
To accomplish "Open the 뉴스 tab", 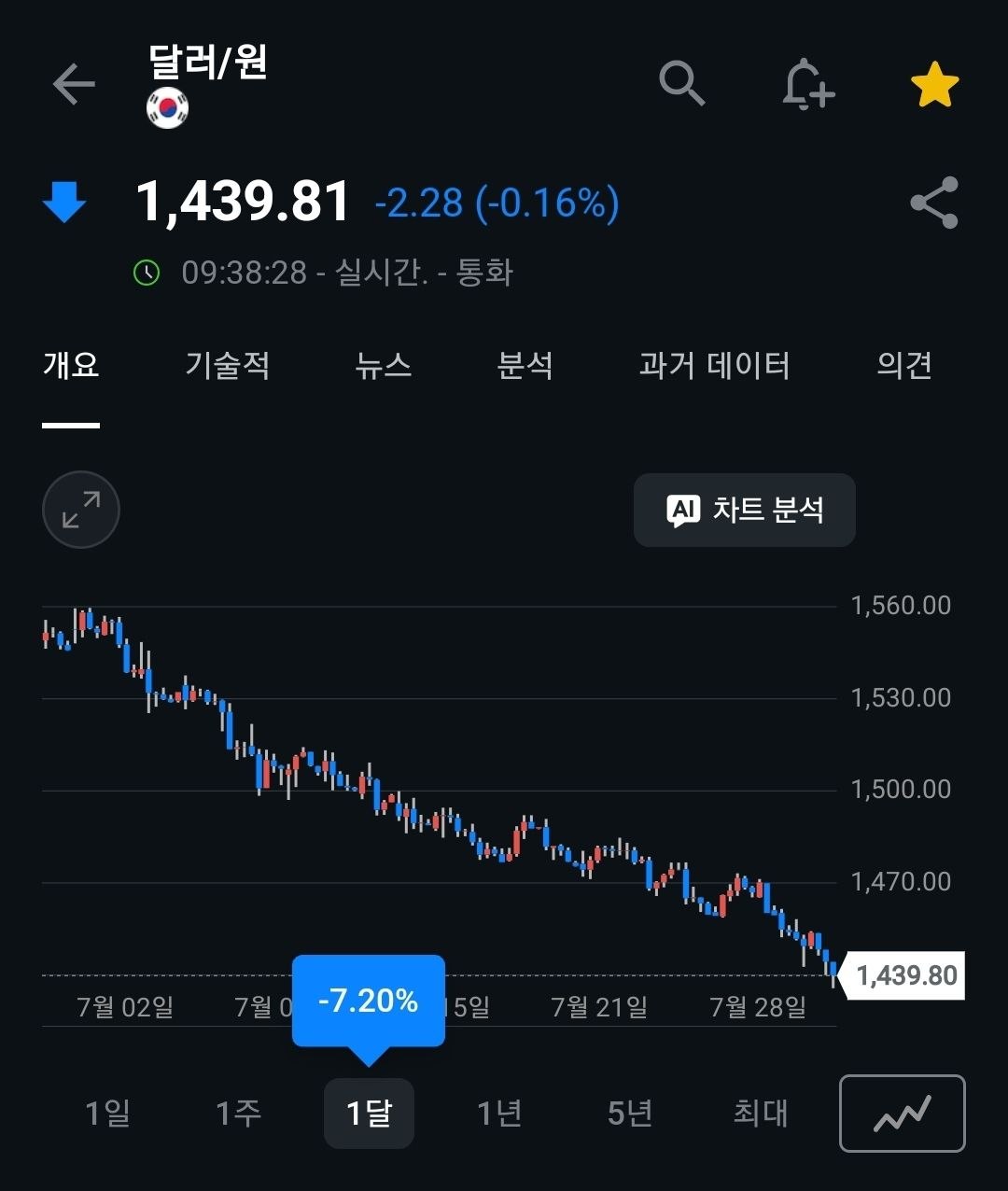I will [x=384, y=365].
